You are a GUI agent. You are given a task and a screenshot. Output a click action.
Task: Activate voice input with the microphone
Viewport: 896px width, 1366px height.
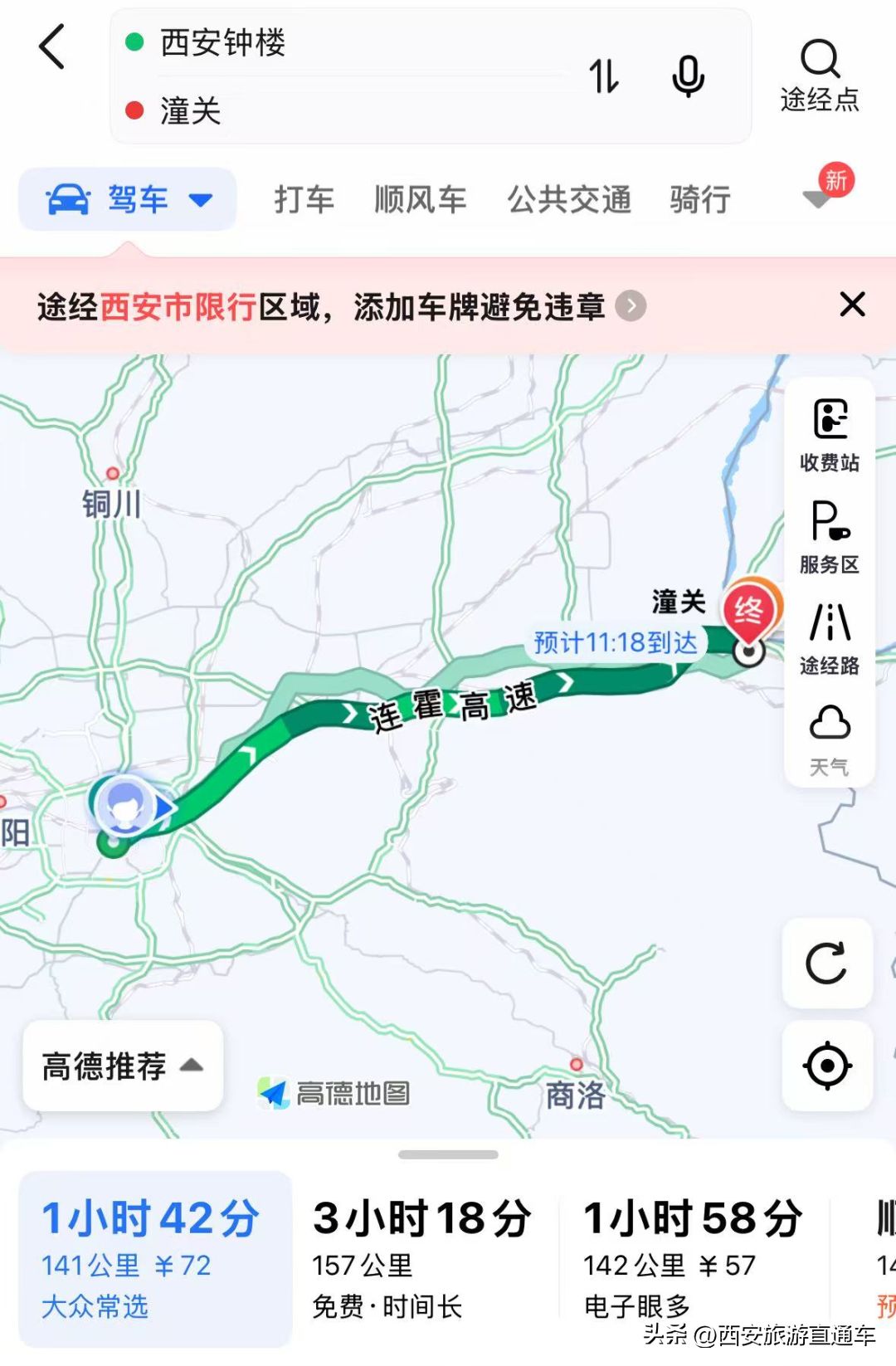(688, 76)
